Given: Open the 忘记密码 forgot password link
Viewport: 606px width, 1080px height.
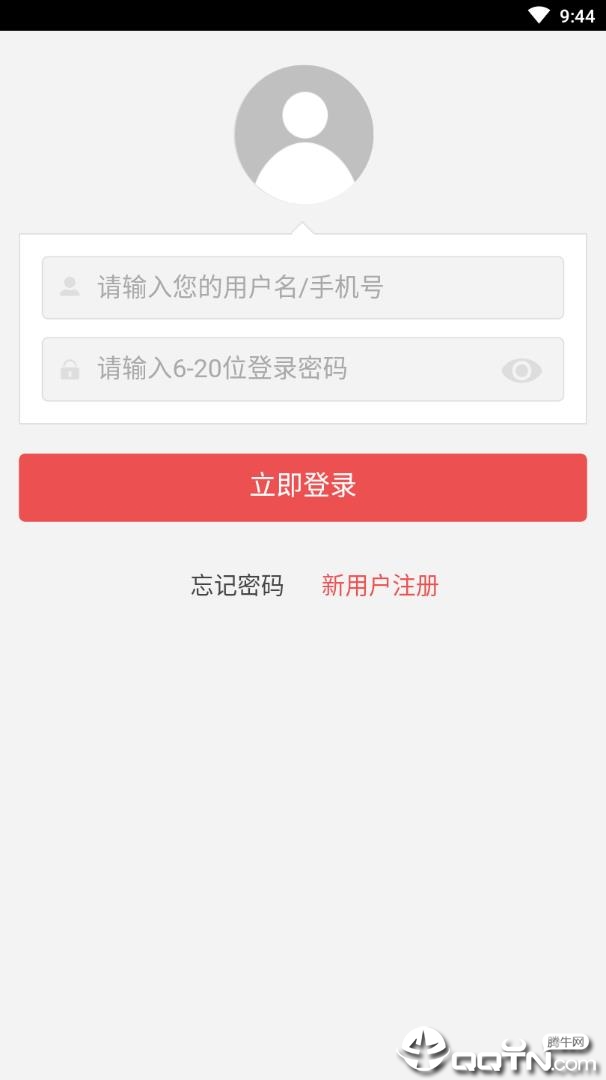Looking at the screenshot, I should click(237, 586).
